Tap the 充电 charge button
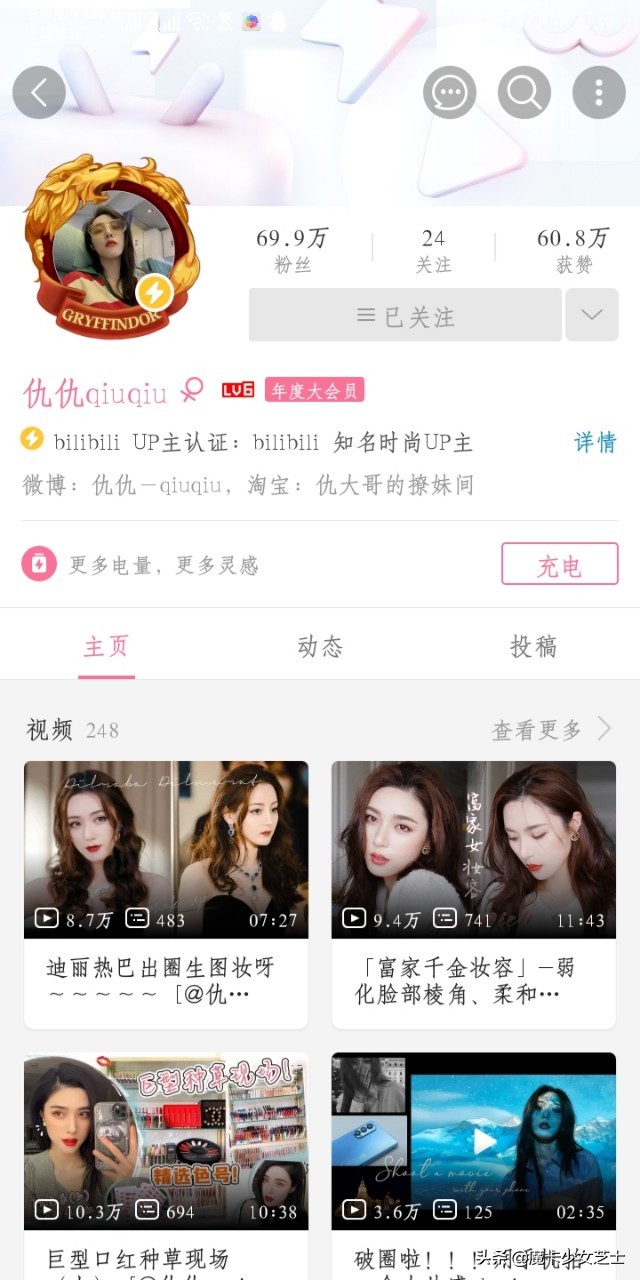This screenshot has height=1280, width=640. tap(559, 565)
